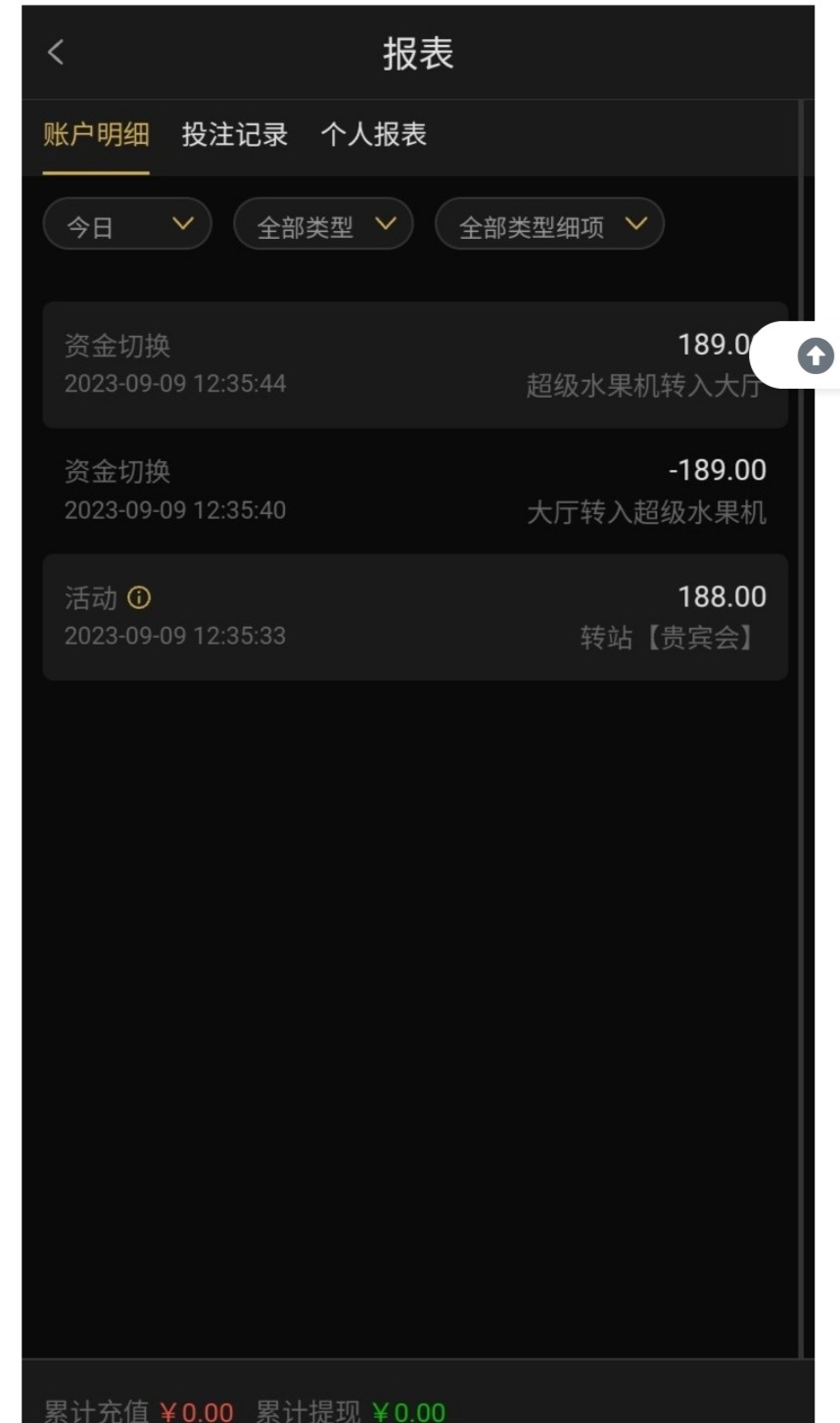Expand the 全部类型细项 dropdown

549,225
